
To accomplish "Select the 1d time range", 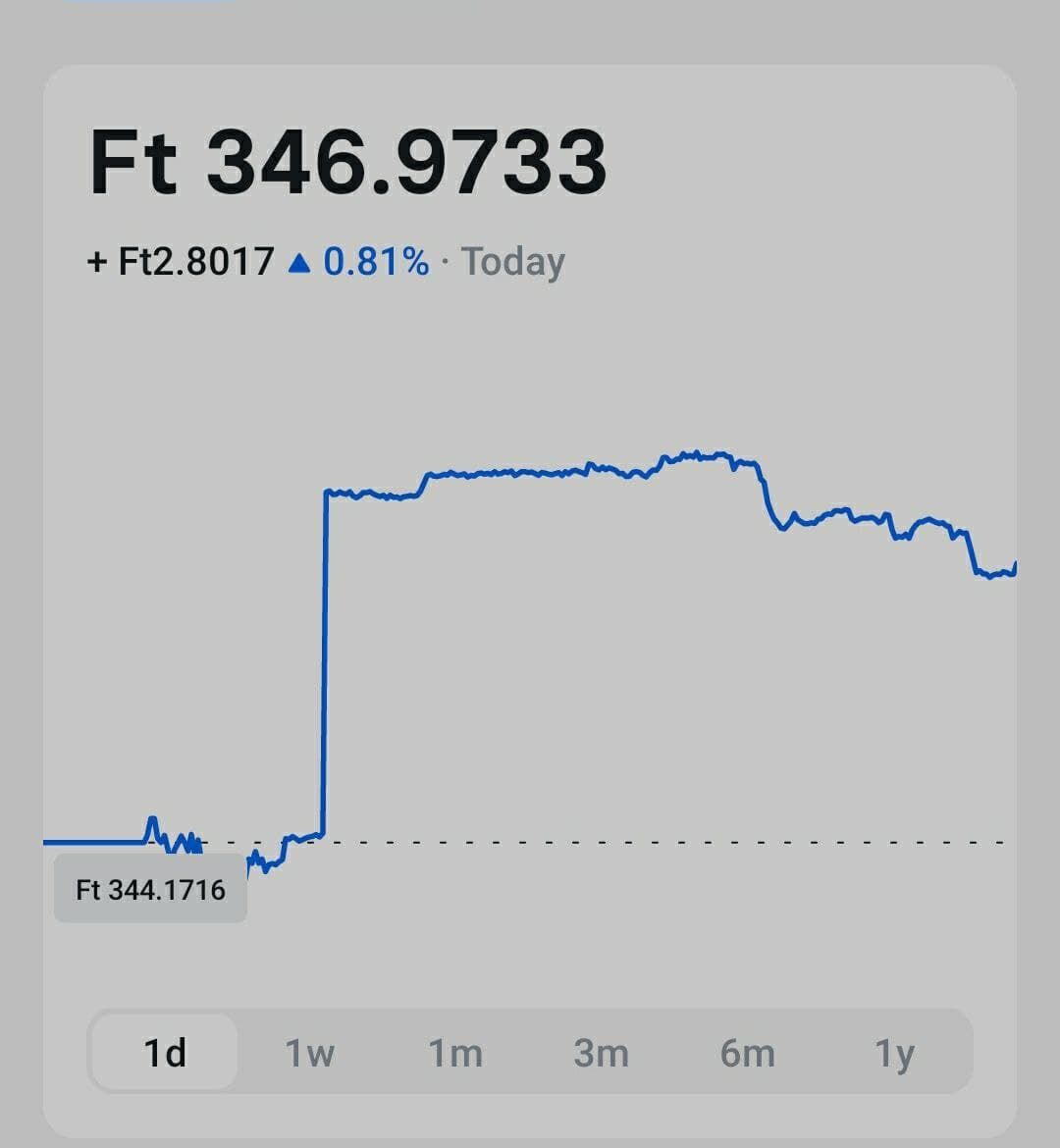I will pos(165,1053).
